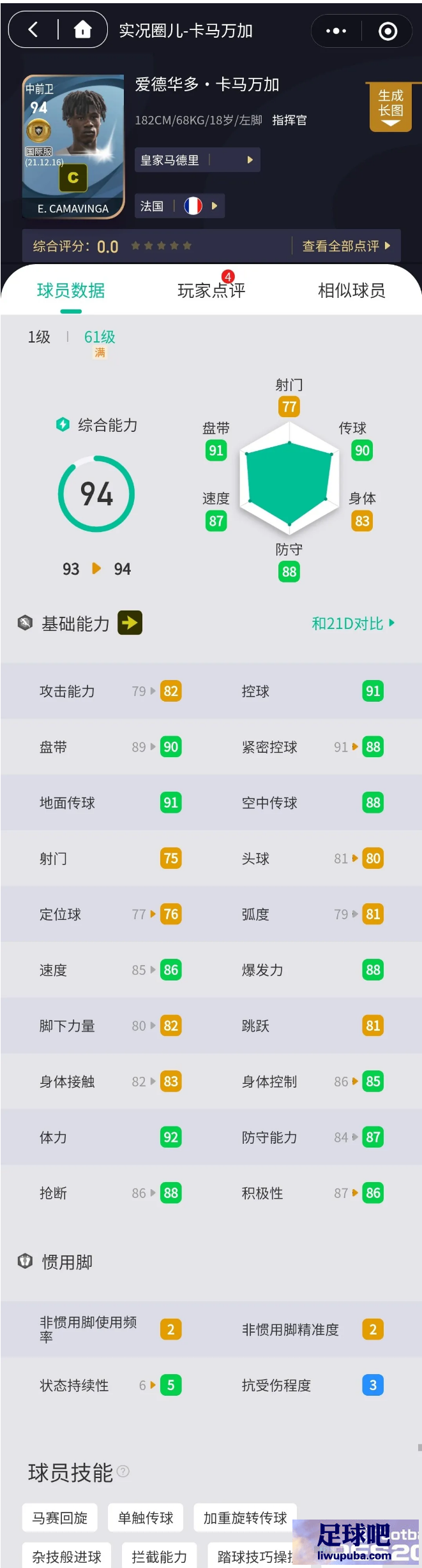Screen dimensions: 422x1568
Task: Show level 1 stats with 1级
Action: tap(39, 337)
